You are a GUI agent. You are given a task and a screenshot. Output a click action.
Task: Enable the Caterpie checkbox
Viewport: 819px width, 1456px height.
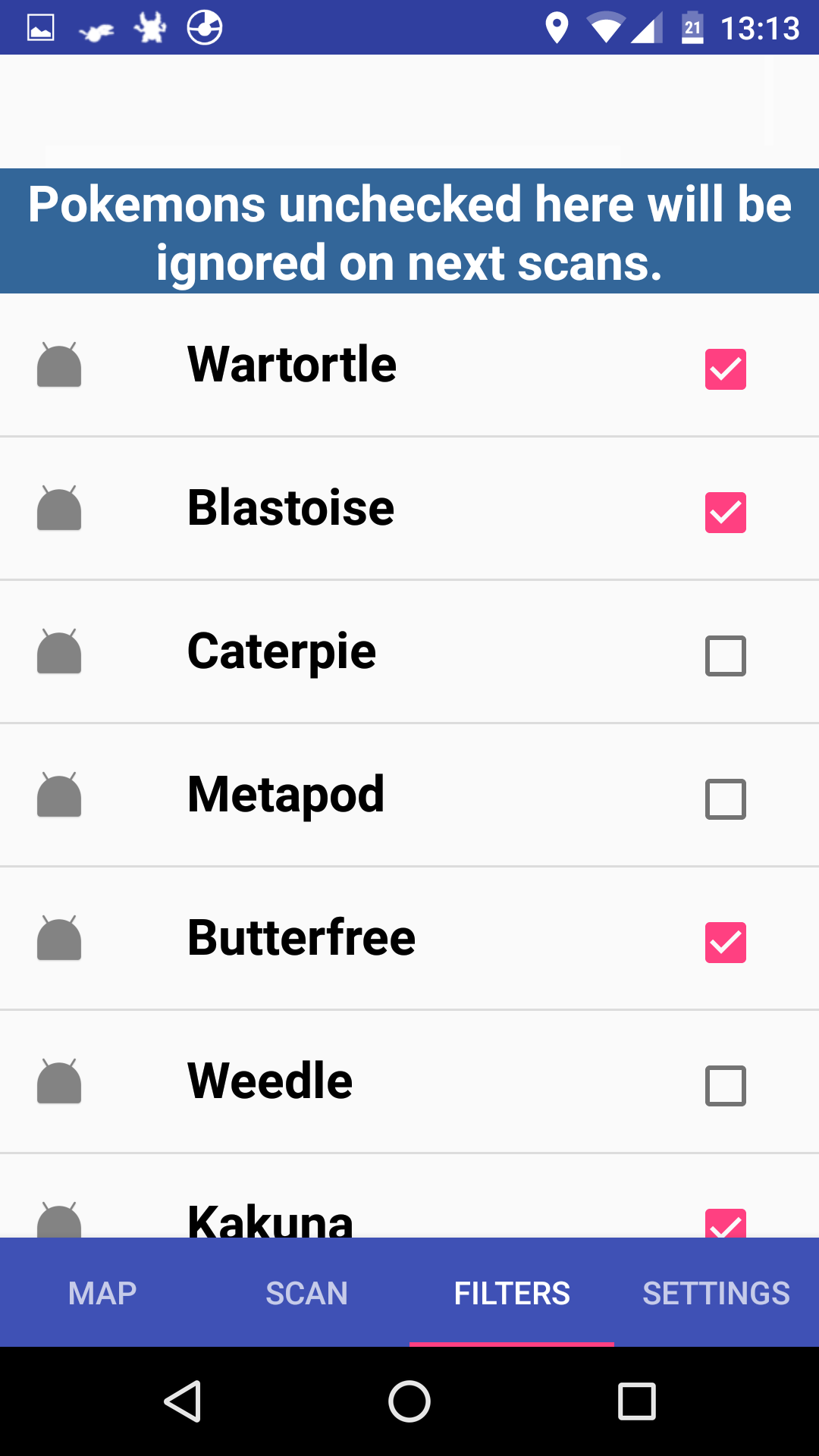(726, 656)
